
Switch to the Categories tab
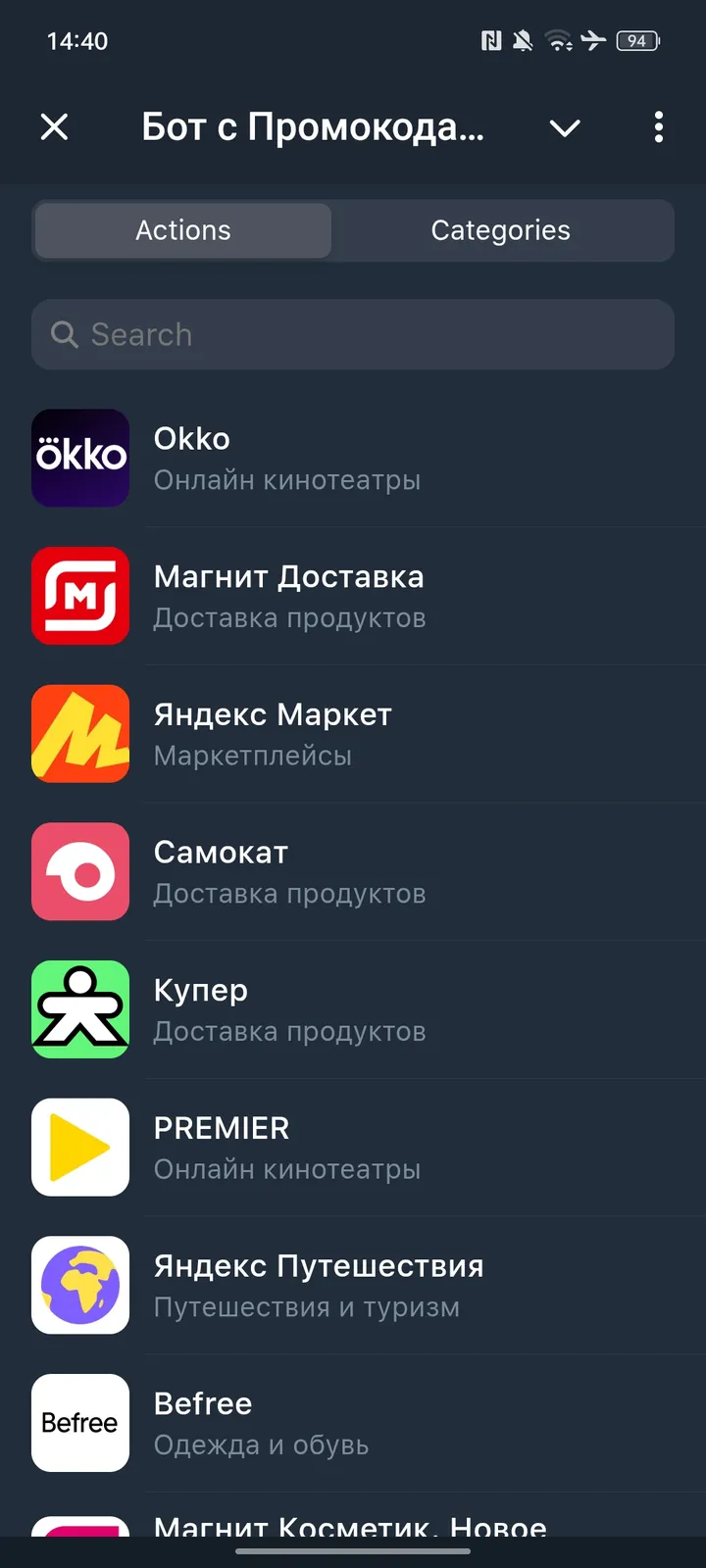tap(500, 230)
